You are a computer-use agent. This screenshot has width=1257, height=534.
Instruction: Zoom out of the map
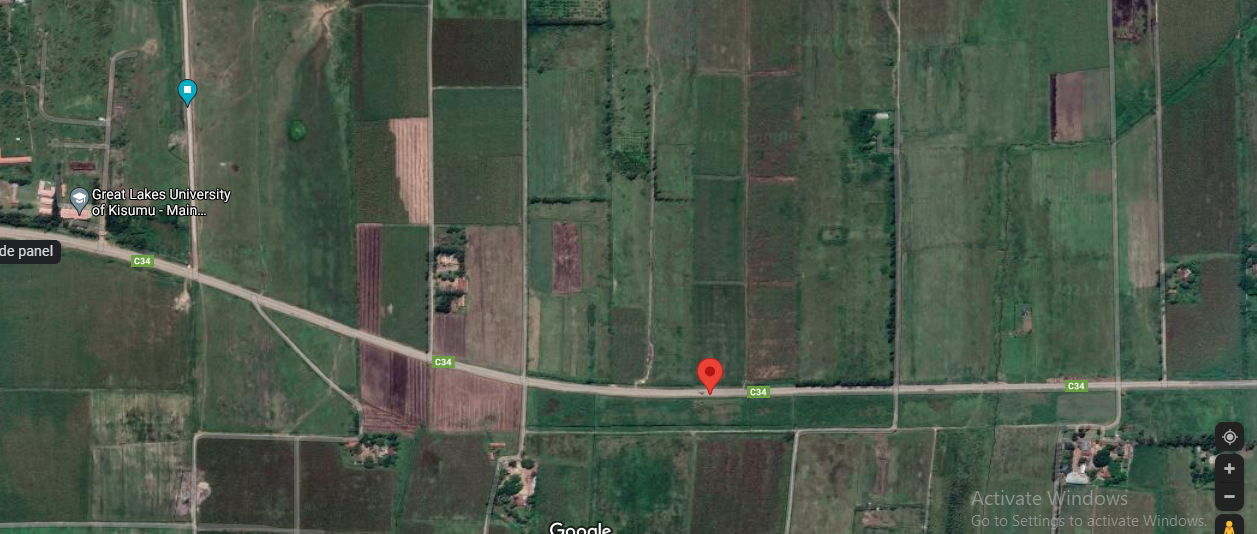coord(1229,495)
